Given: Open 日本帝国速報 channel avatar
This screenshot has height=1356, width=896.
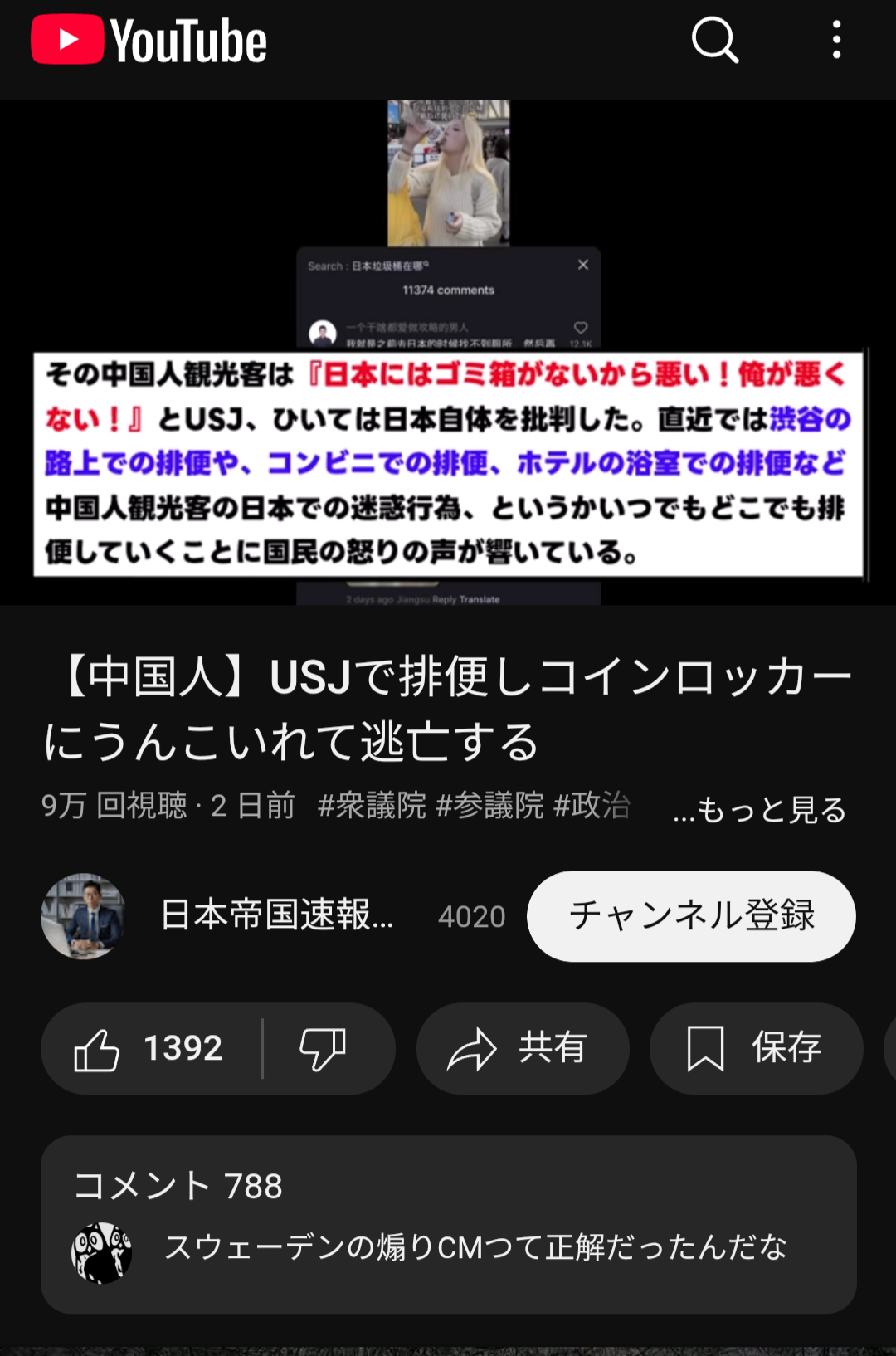Looking at the screenshot, I should pyautogui.click(x=83, y=916).
